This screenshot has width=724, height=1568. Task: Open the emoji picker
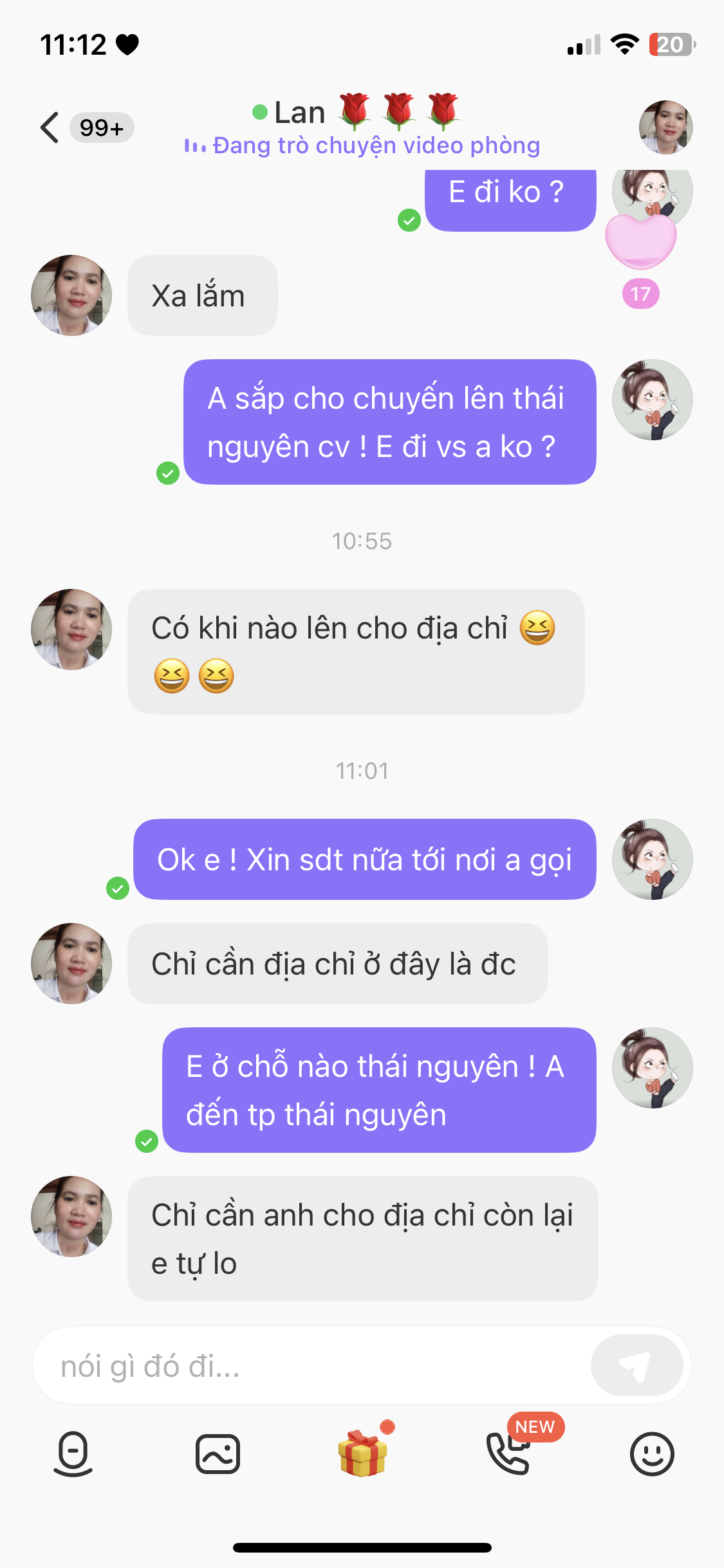pyautogui.click(x=651, y=1453)
